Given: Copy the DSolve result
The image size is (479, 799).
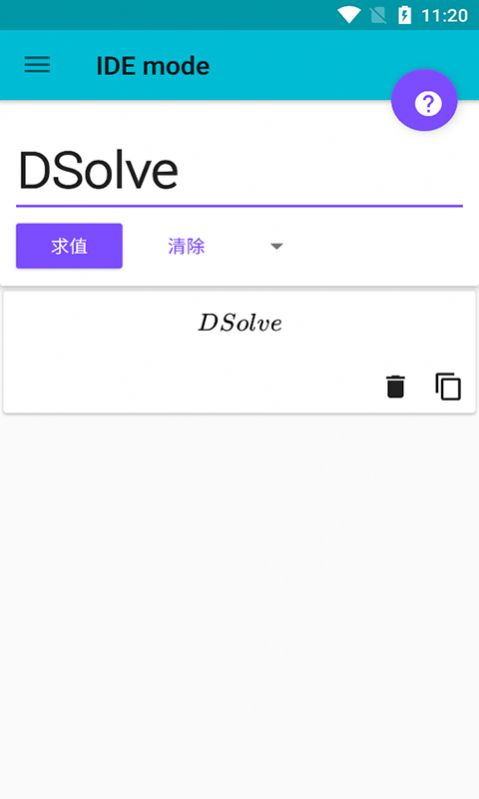Looking at the screenshot, I should (x=448, y=387).
